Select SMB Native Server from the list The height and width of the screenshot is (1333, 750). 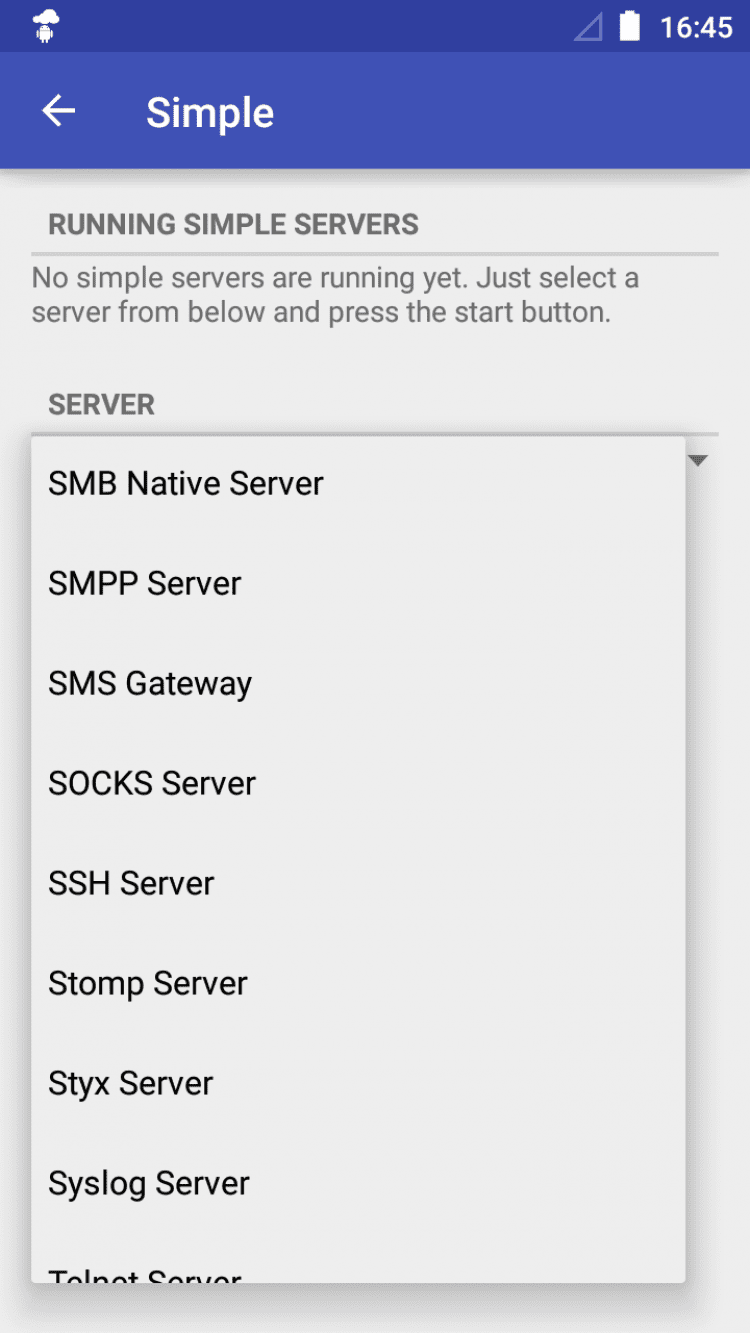(x=186, y=484)
